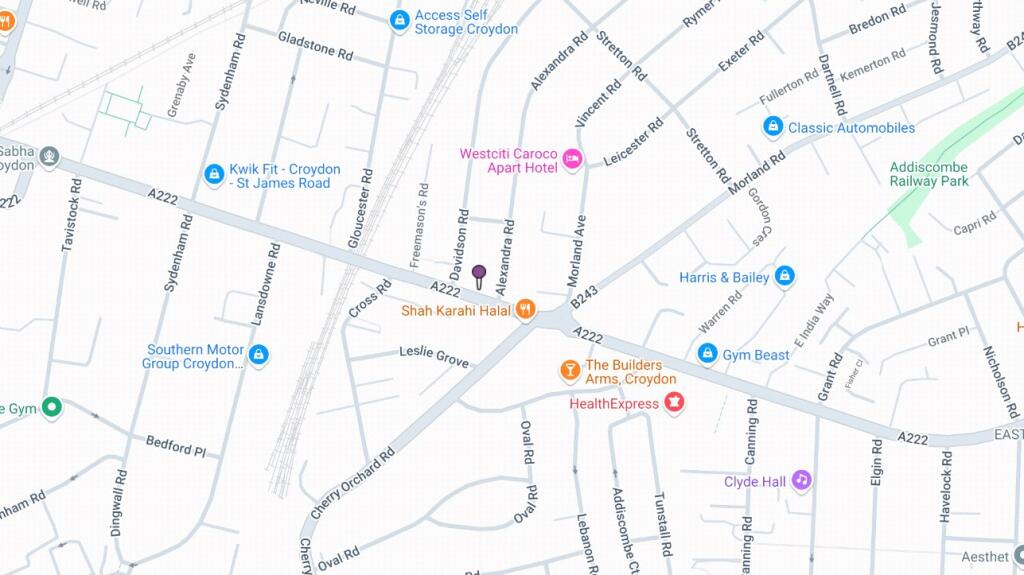Open Access Self Storage Croydon marker
1024x575 pixels.
tap(400, 20)
